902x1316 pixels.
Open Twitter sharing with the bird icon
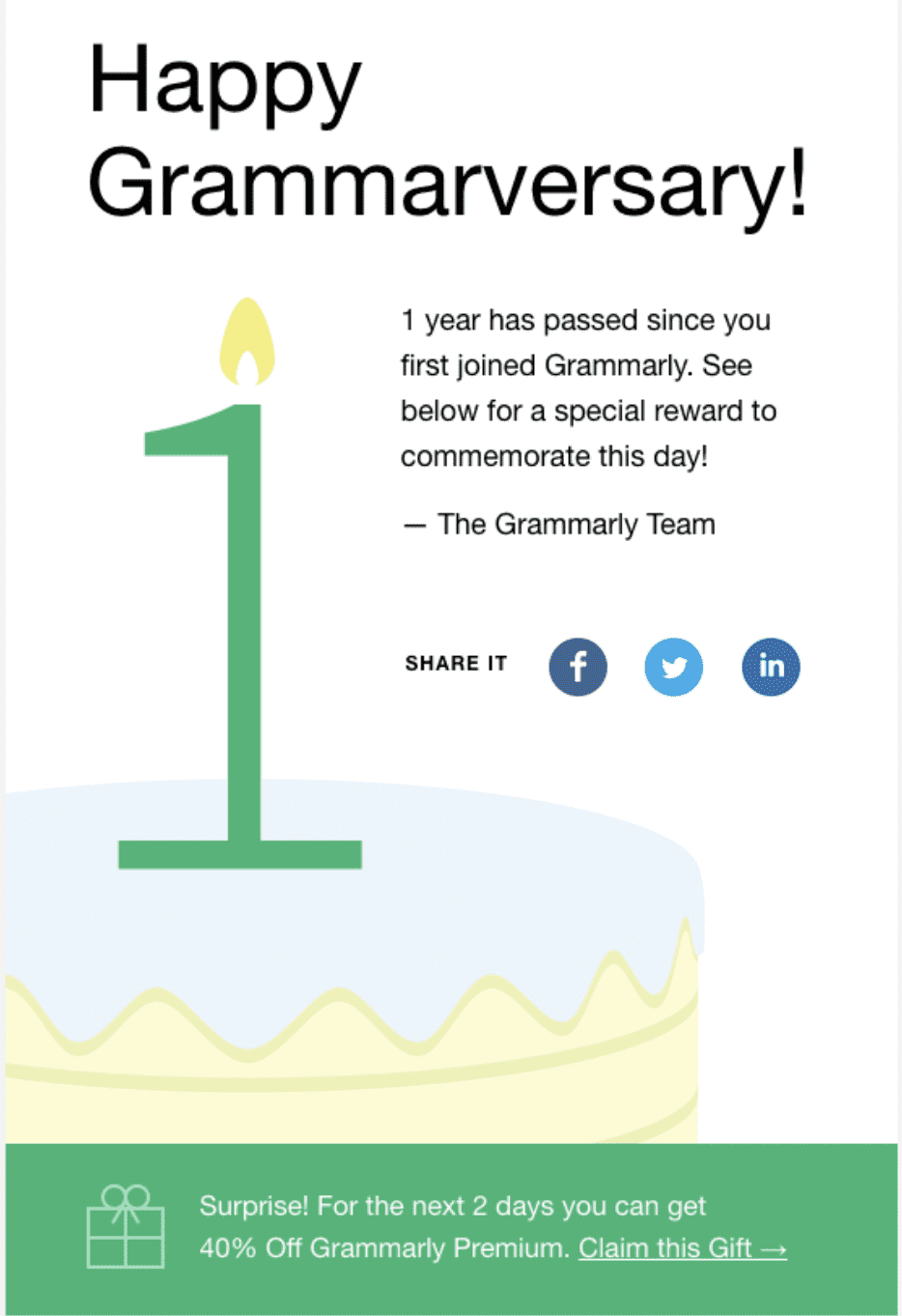(673, 667)
